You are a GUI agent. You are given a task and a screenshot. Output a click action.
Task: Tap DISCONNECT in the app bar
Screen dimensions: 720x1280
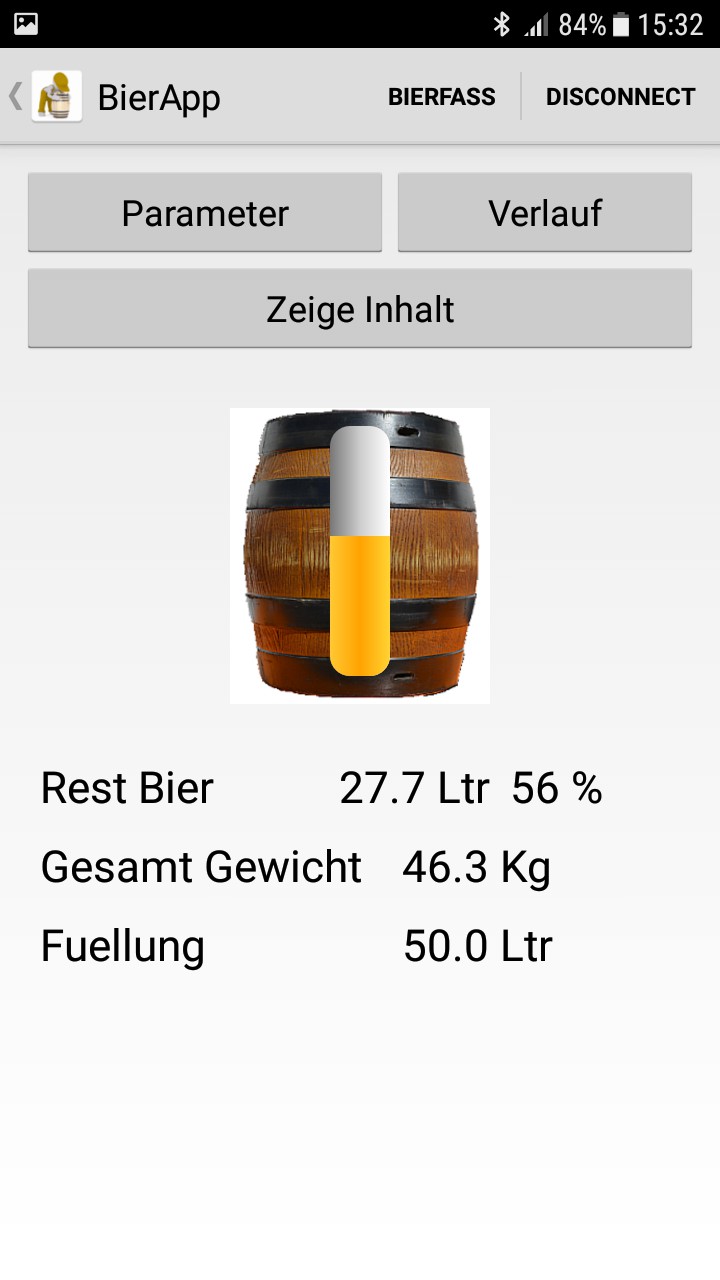coord(620,97)
